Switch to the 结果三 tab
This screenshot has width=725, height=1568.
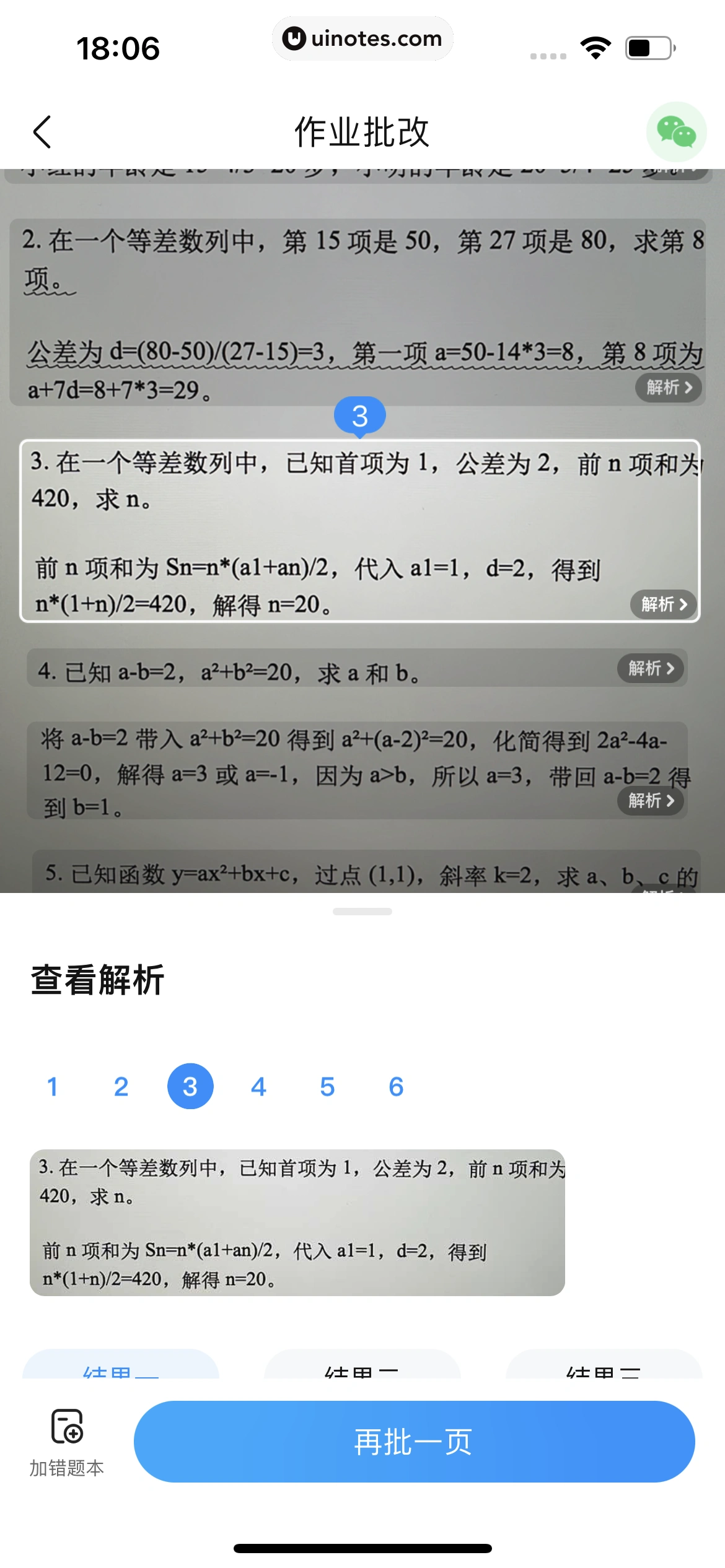coord(604,1367)
